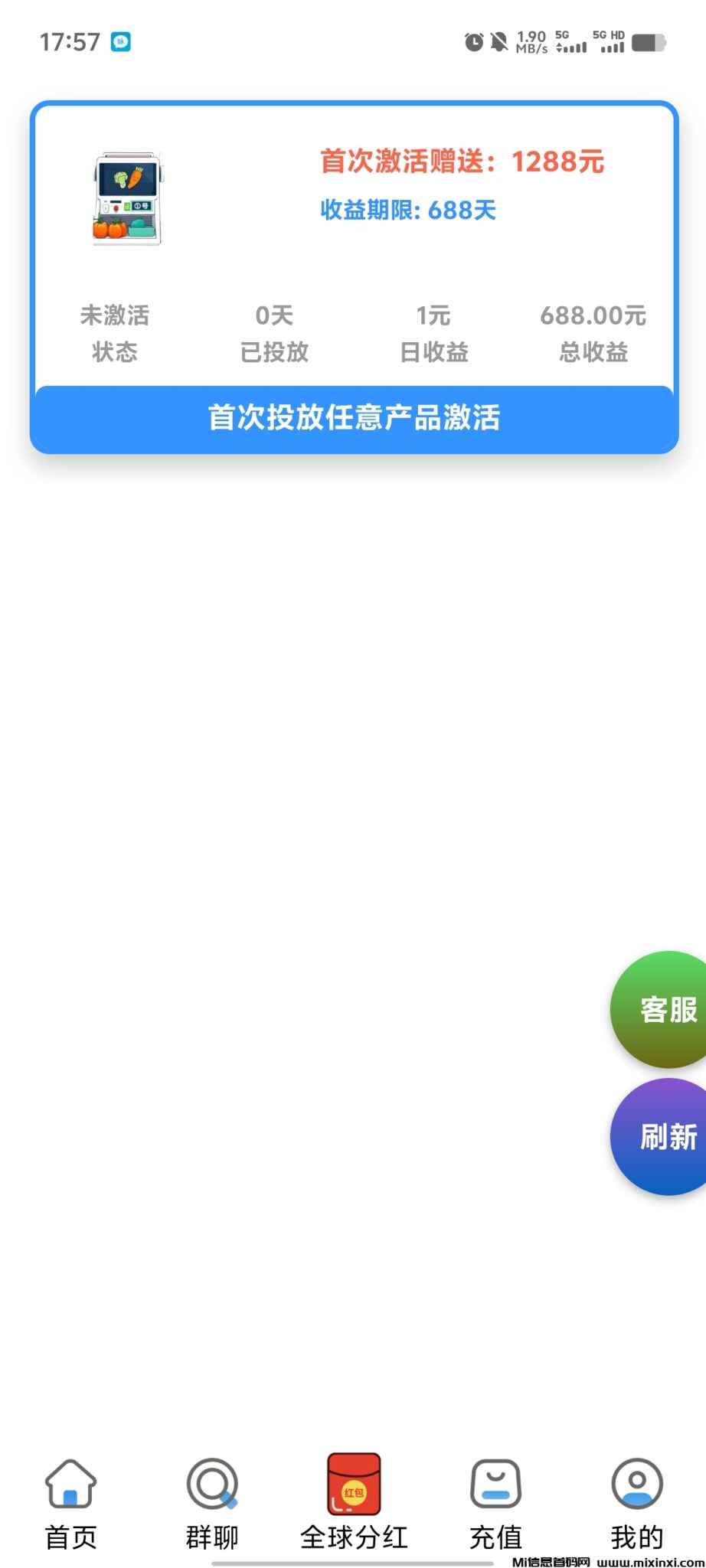Click the 首次激活赠送 1288元 text
The width and height of the screenshot is (706, 1568).
[462, 162]
